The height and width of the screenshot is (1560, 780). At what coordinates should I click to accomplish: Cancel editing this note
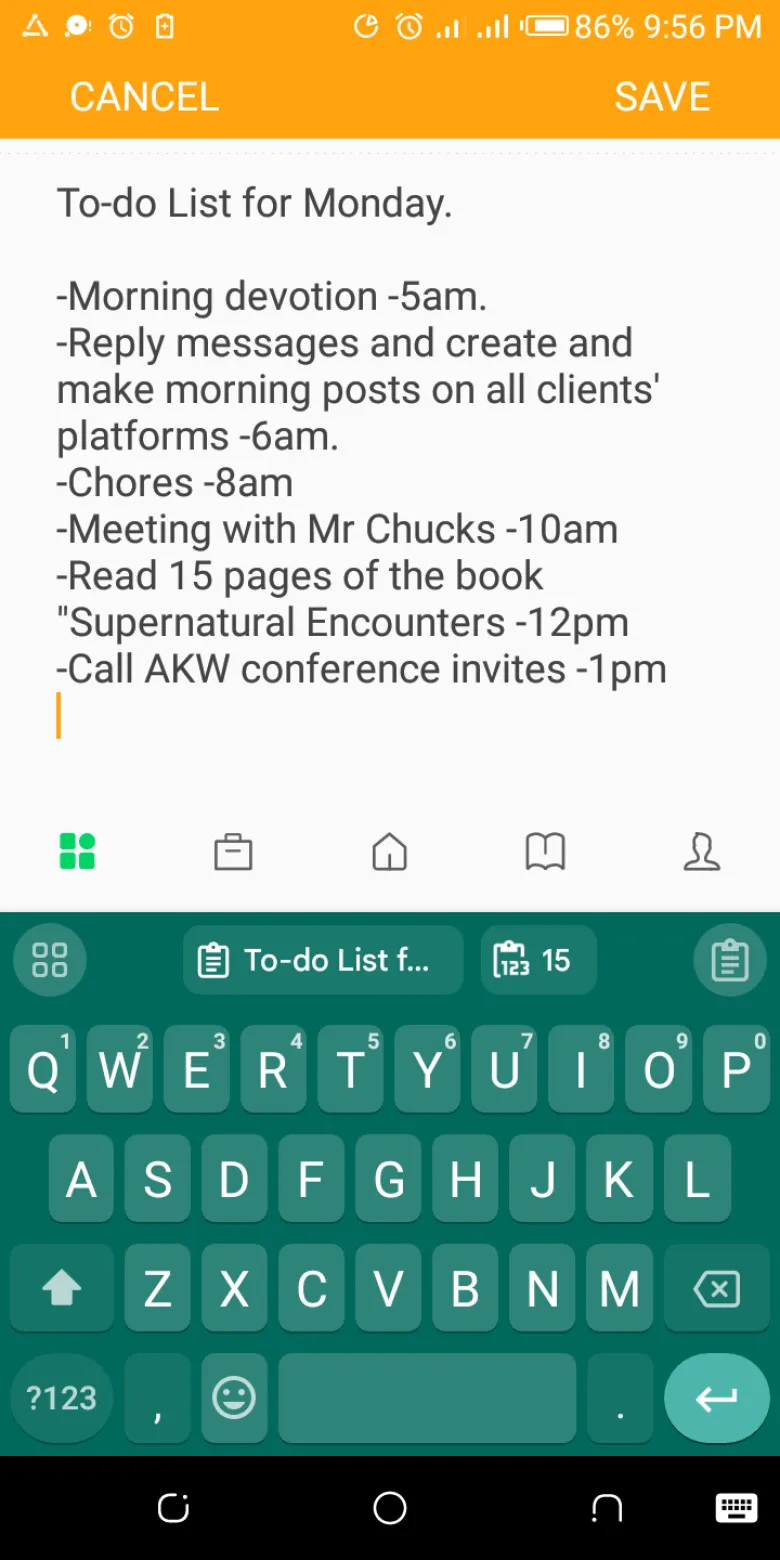point(144,97)
